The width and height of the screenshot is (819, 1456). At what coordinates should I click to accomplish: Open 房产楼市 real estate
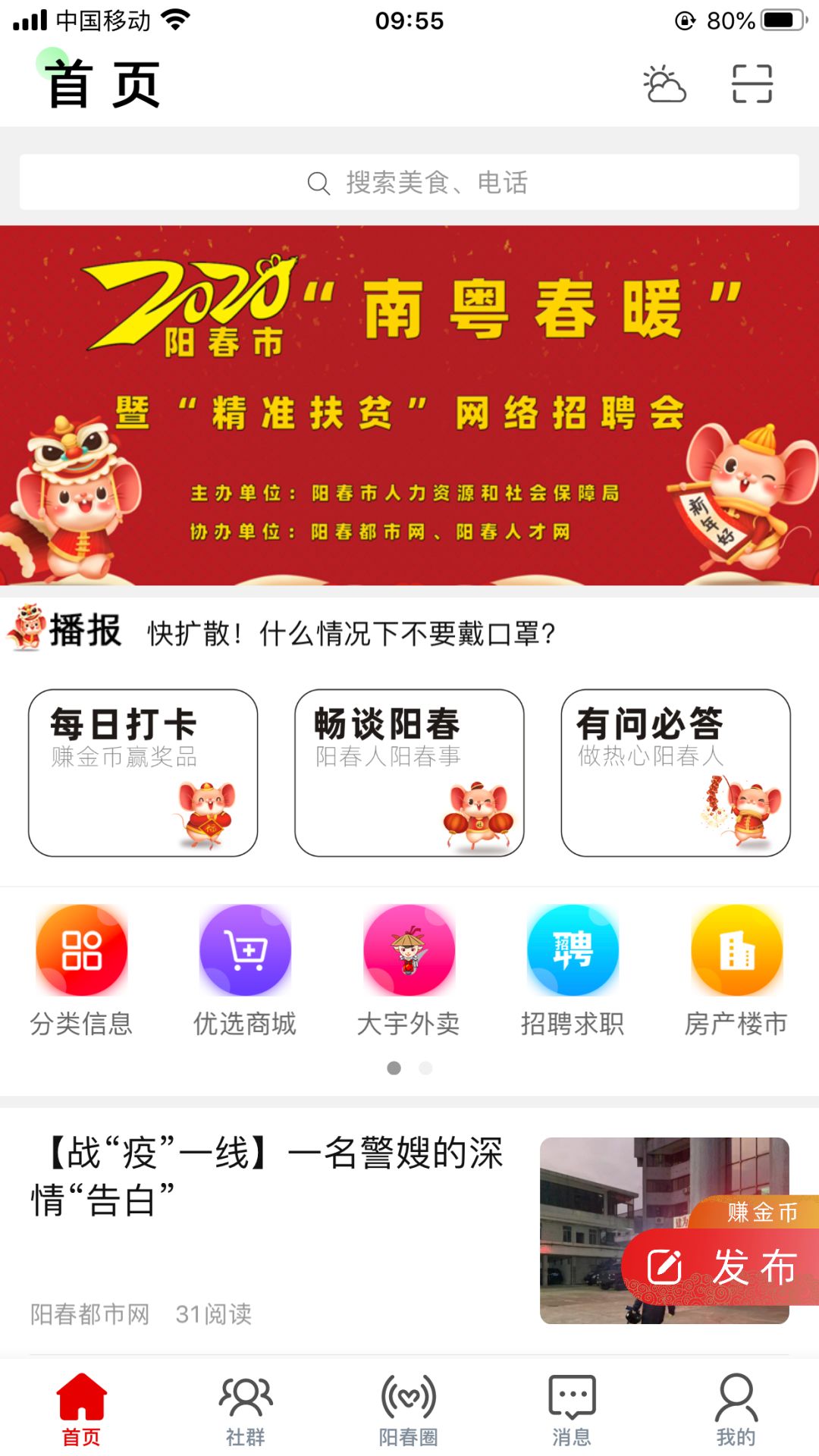pos(736,969)
